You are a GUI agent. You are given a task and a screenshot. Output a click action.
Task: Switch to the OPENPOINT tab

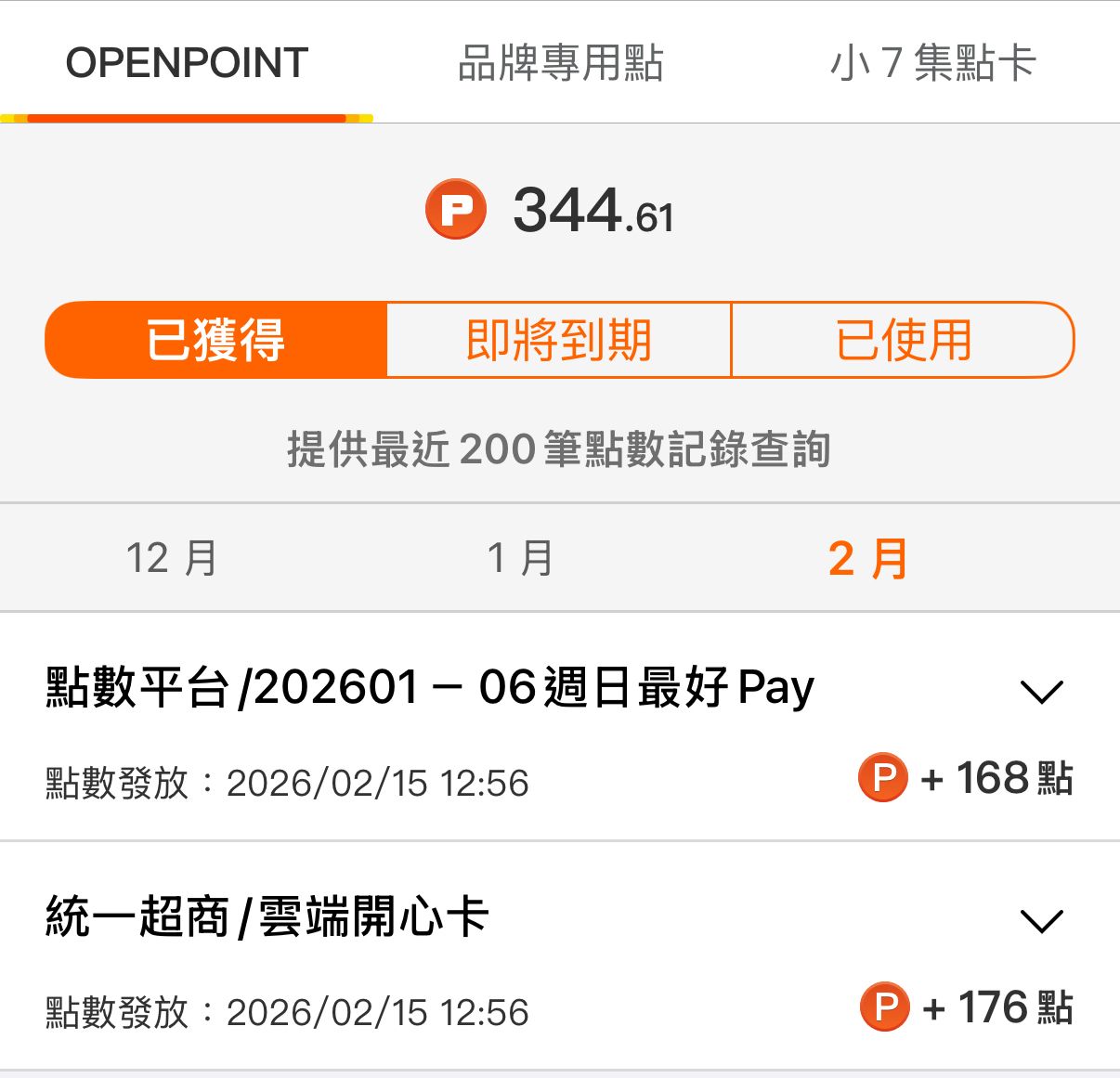tap(187, 63)
